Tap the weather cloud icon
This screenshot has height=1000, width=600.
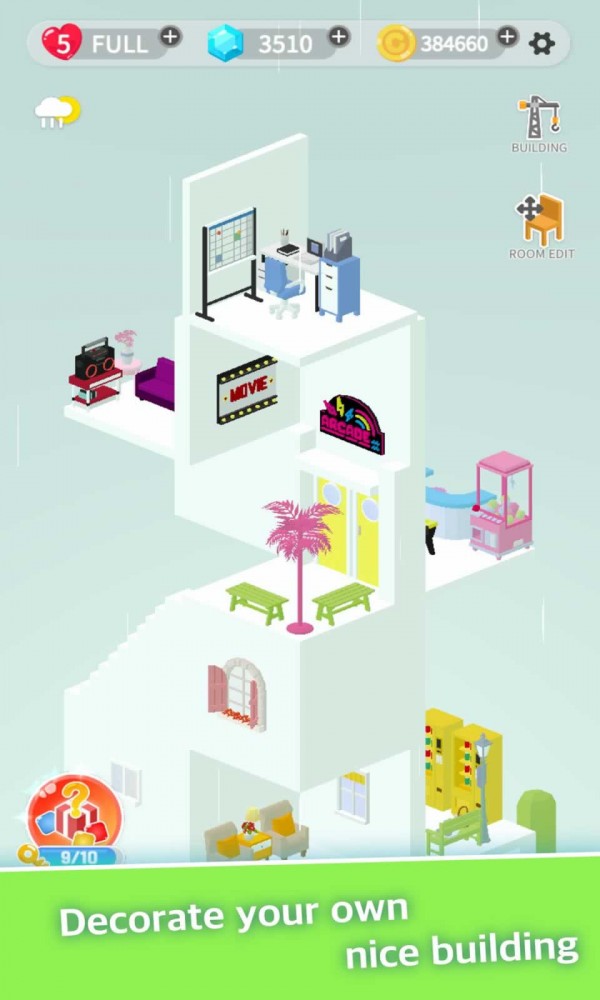click(57, 112)
